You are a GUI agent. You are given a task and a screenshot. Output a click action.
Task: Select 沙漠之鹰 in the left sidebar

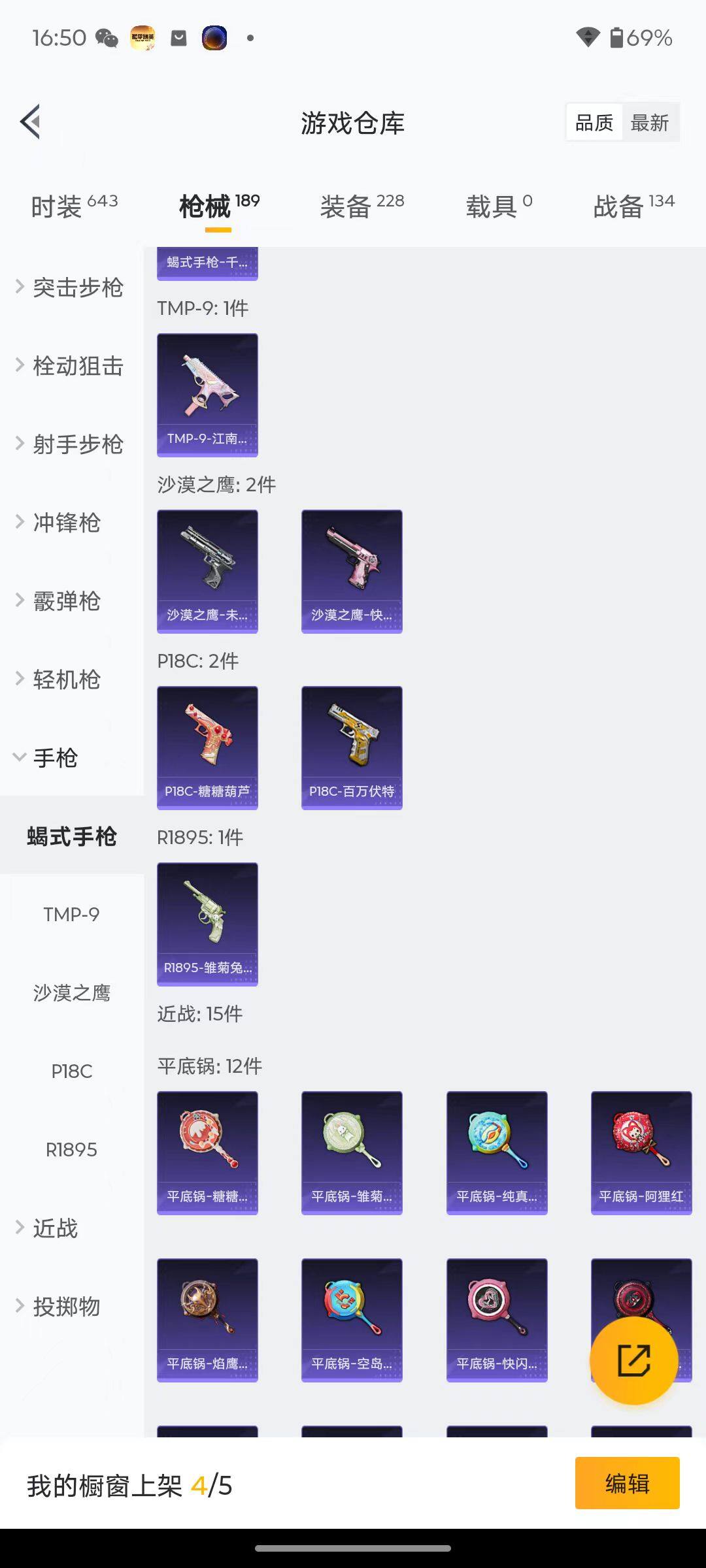tap(72, 993)
